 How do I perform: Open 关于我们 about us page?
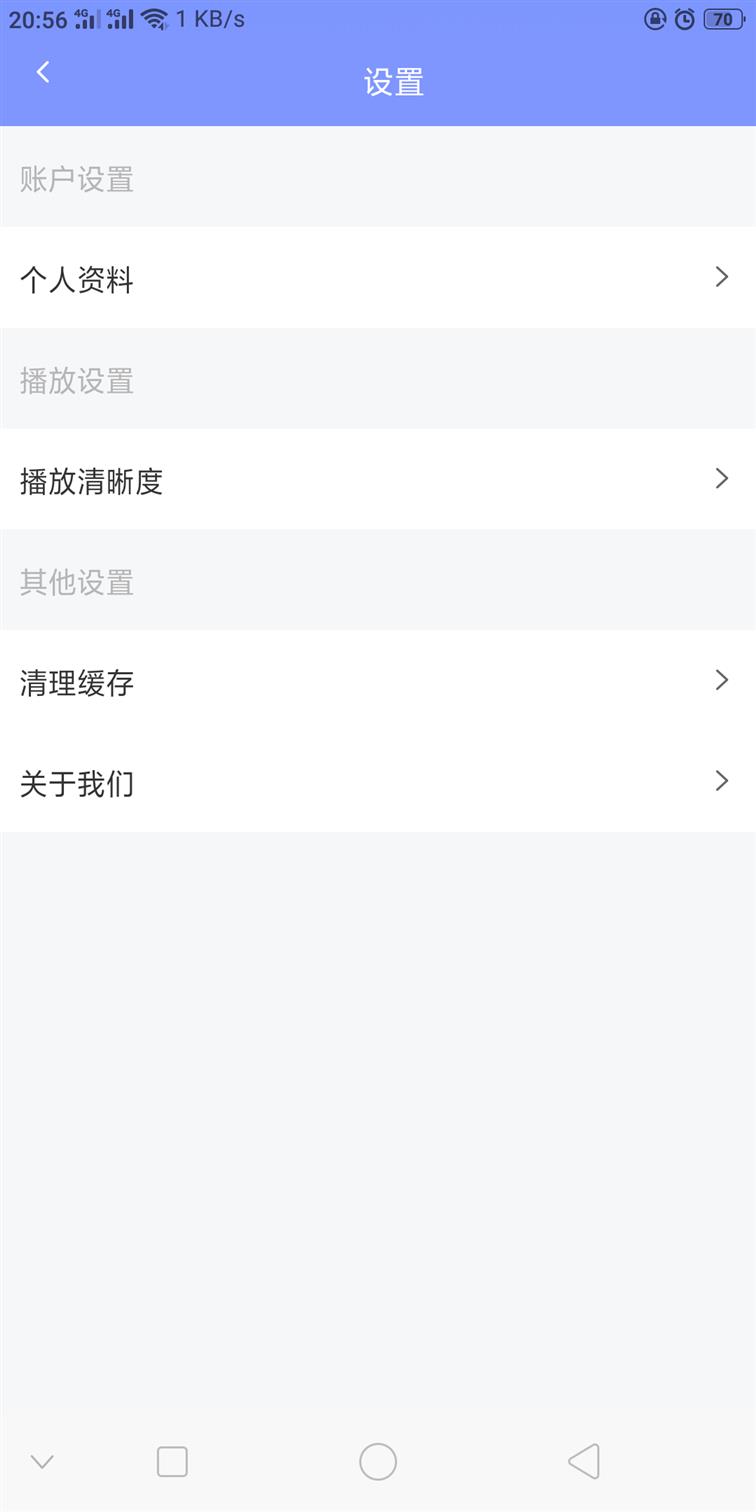click(378, 782)
